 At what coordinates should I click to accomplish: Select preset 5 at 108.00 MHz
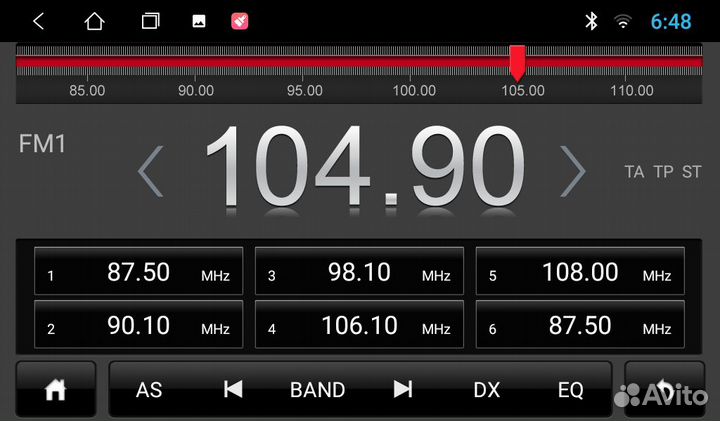[x=580, y=272]
